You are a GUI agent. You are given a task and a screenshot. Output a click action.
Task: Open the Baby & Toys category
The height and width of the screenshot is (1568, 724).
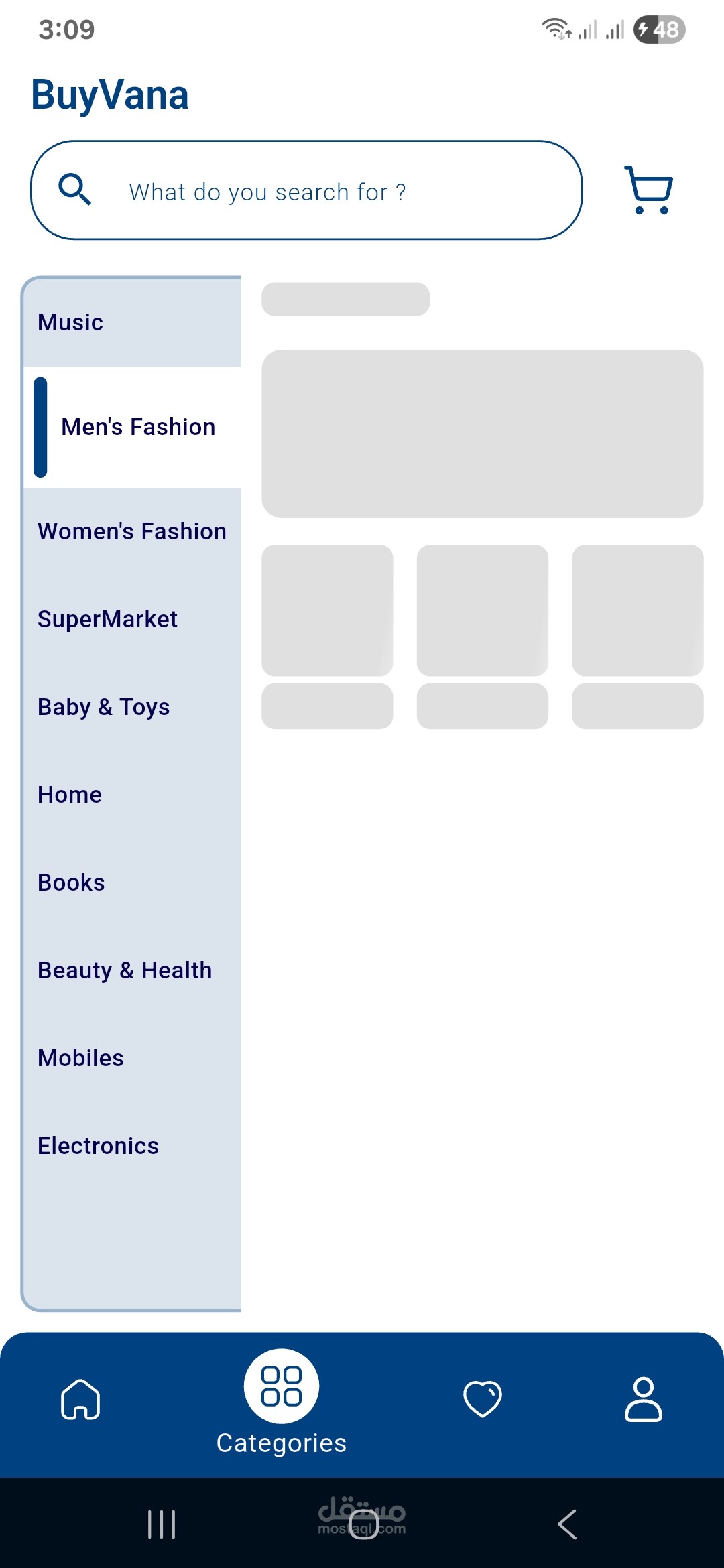pyautogui.click(x=133, y=707)
